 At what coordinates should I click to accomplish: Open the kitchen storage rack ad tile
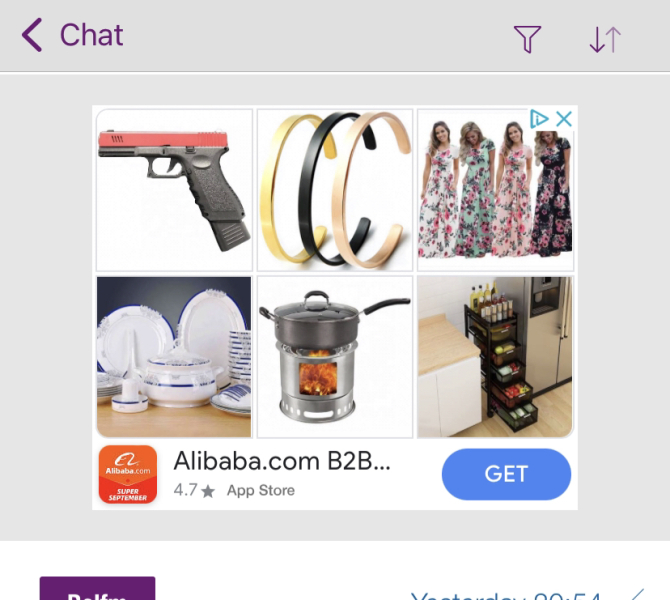click(x=495, y=357)
